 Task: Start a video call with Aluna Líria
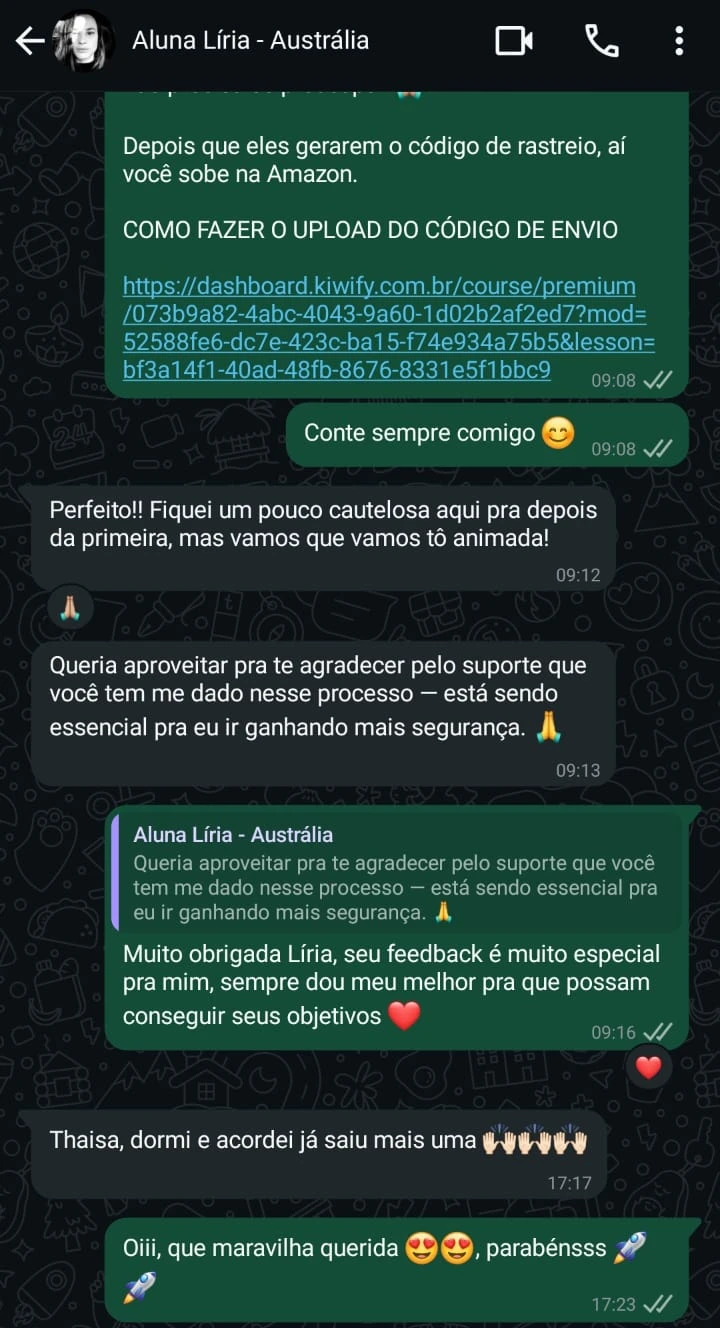pyautogui.click(x=514, y=41)
